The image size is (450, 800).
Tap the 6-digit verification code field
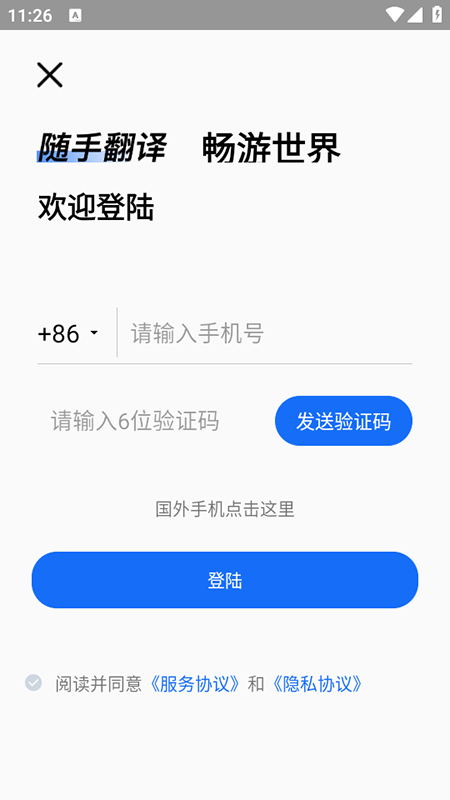153,421
